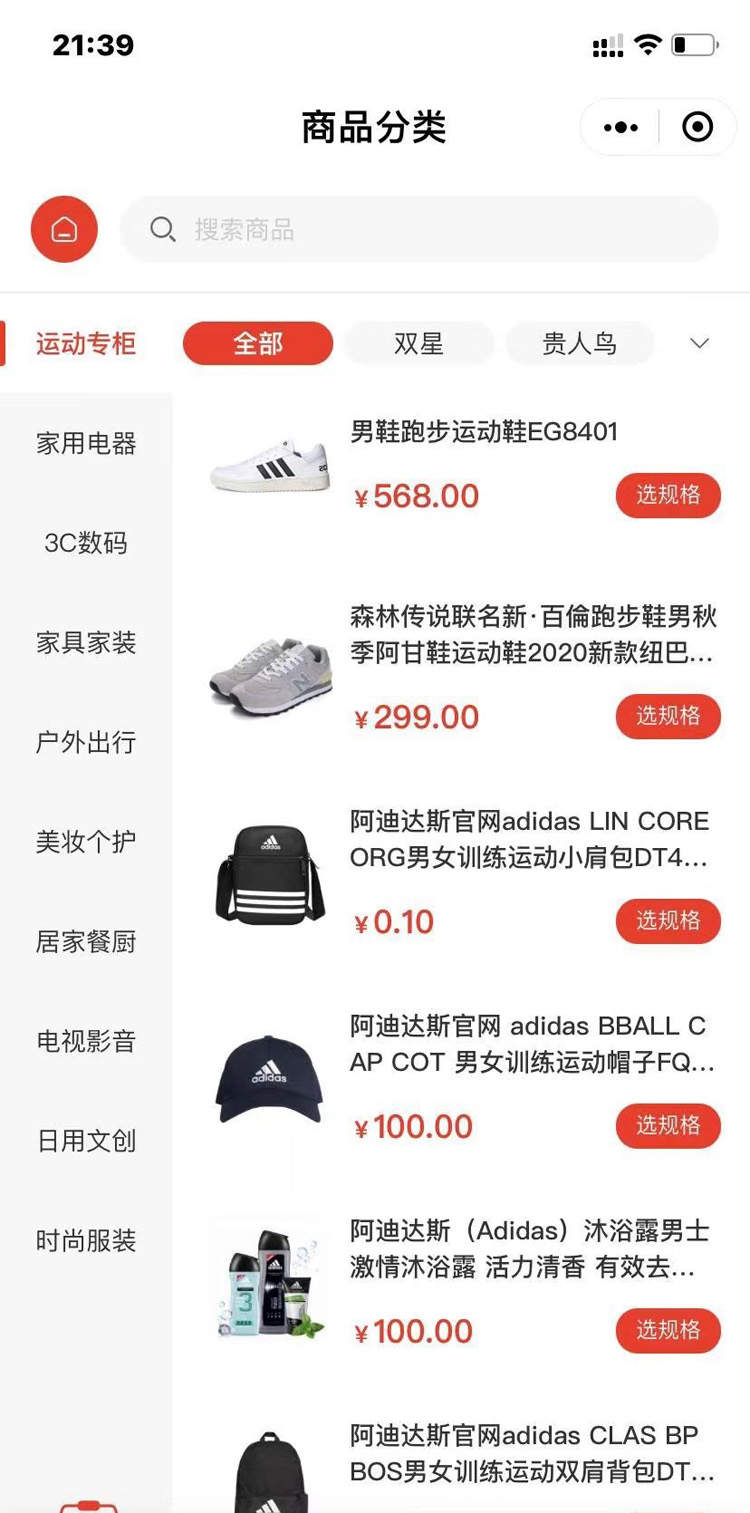Image resolution: width=750 pixels, height=1513 pixels.
Task: Tap the red home icon button
Action: pos(64,229)
